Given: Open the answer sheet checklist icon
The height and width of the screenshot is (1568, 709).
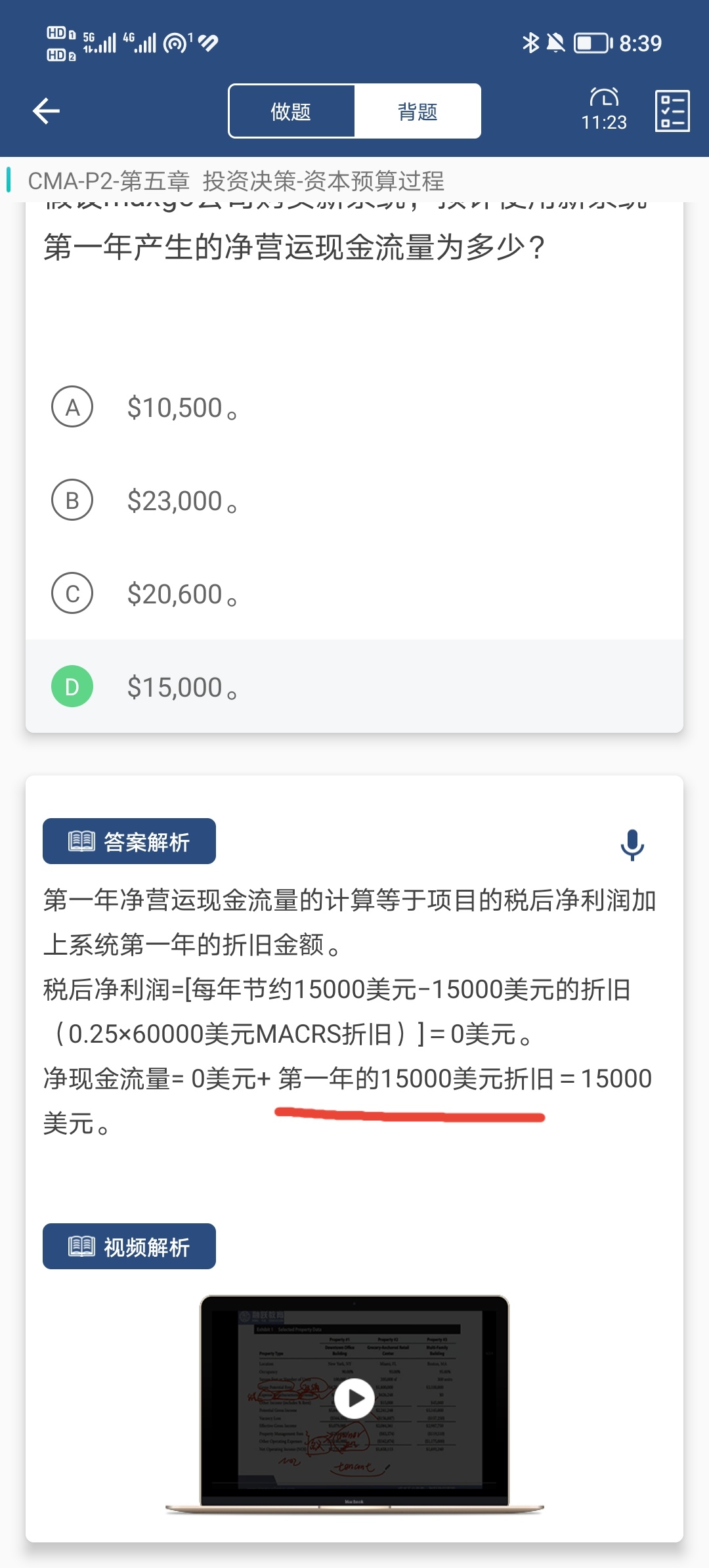Looking at the screenshot, I should coord(672,110).
